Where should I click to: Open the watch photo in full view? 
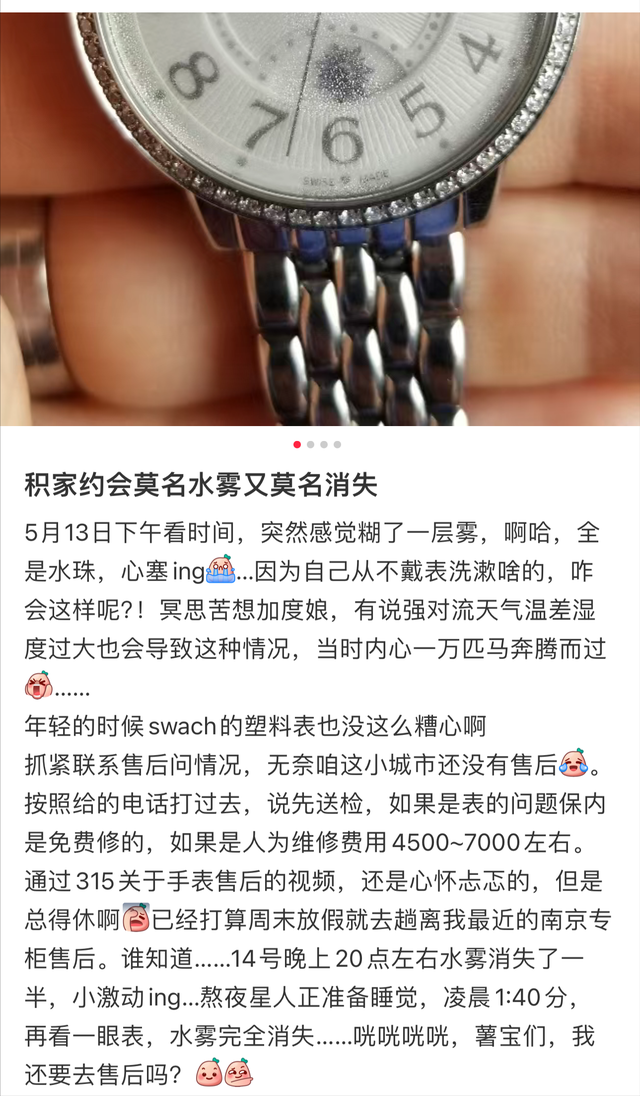(320, 210)
